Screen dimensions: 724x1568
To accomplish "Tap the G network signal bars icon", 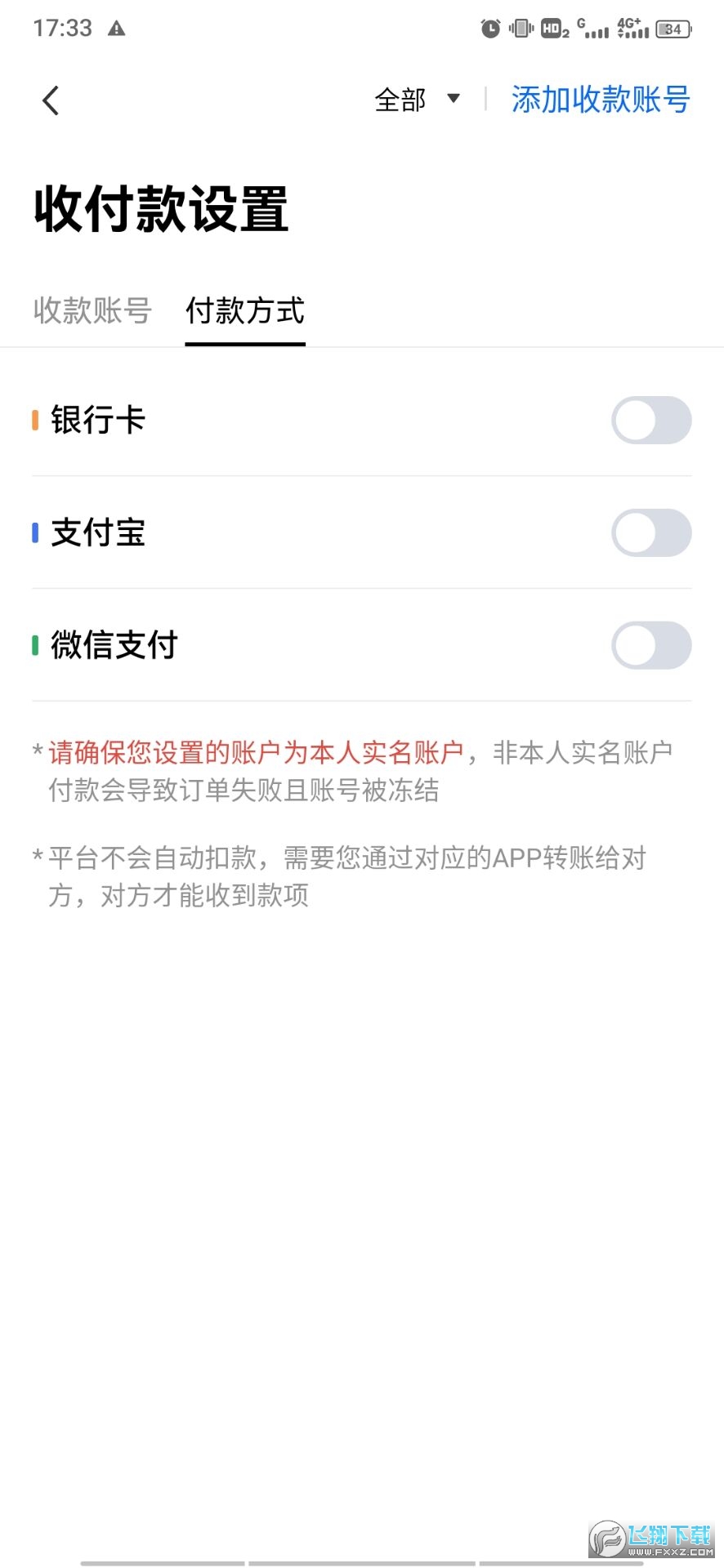I will point(592,28).
